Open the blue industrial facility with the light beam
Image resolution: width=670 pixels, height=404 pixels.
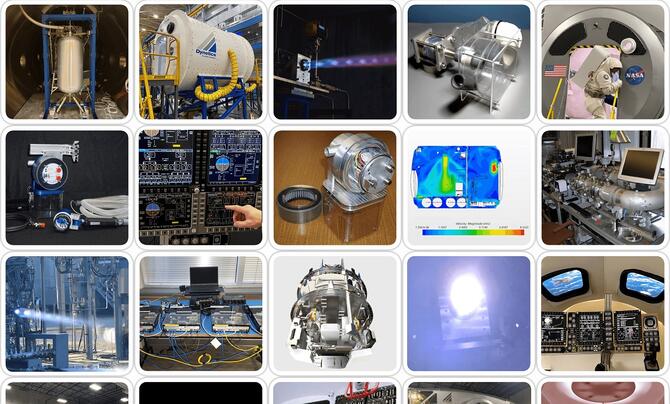pyautogui.click(x=67, y=313)
